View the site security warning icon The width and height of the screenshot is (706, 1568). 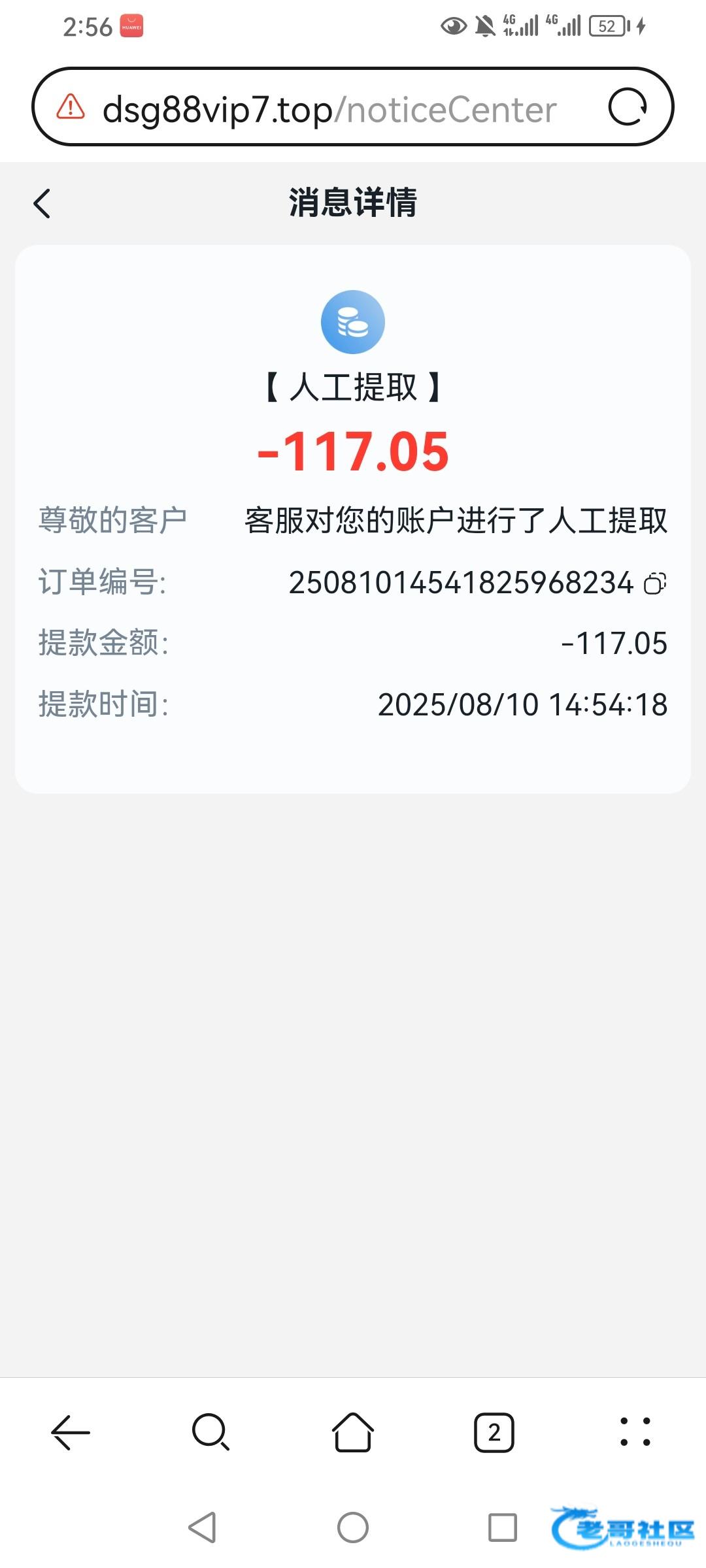click(x=71, y=106)
